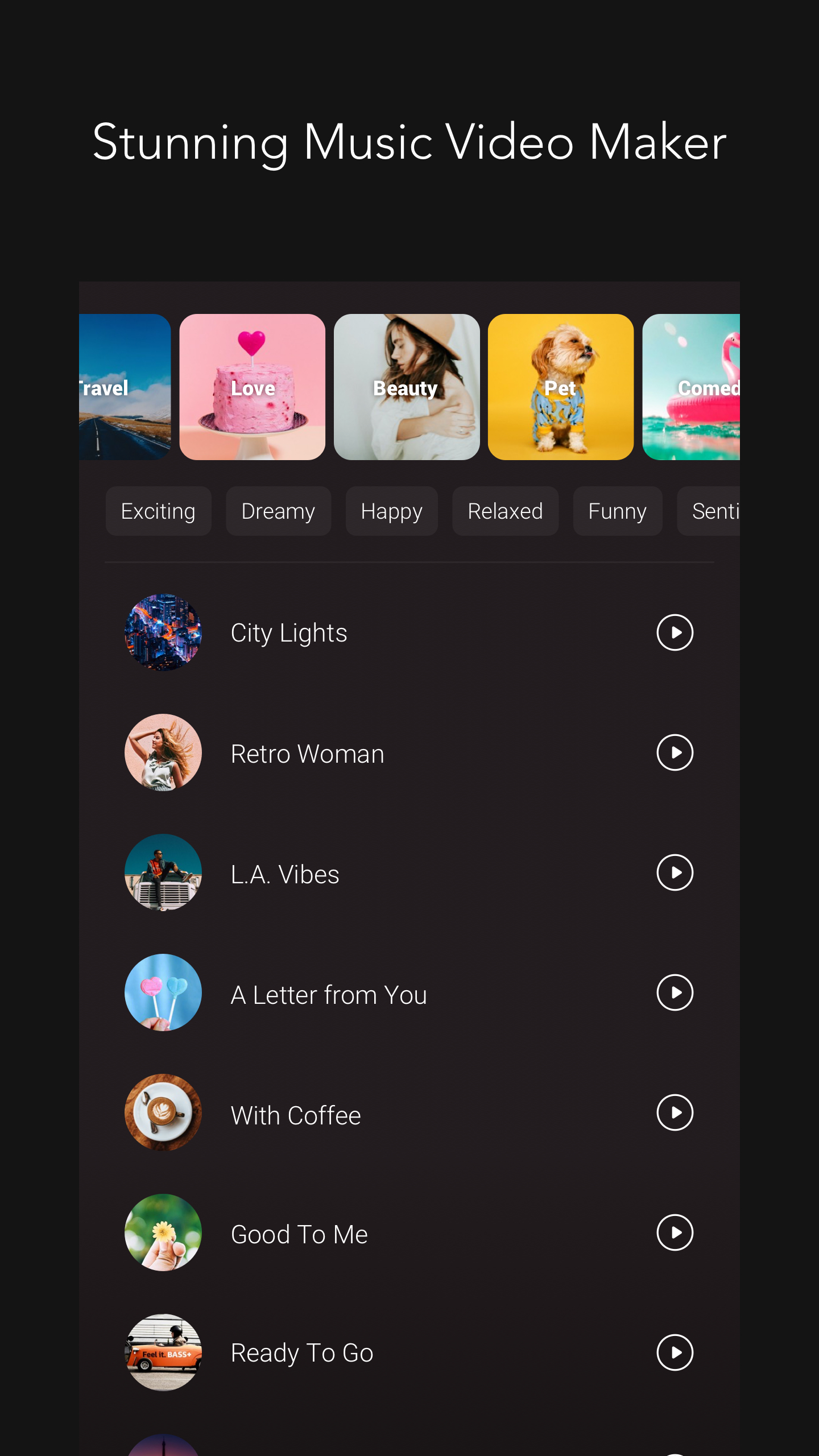819x1456 pixels.
Task: Play the A Letter from You preview
Action: 675,994
